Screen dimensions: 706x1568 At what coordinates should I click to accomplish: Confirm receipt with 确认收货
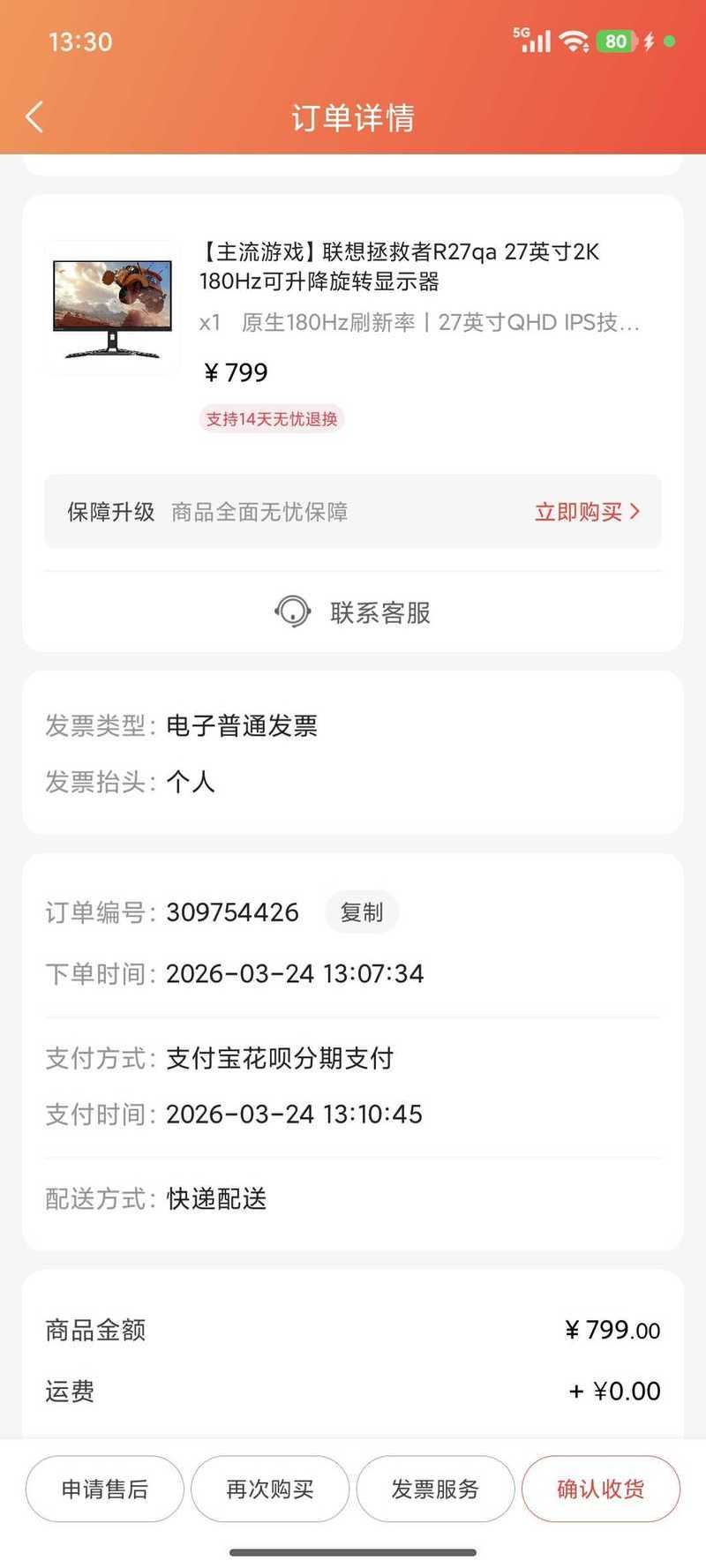click(600, 1489)
